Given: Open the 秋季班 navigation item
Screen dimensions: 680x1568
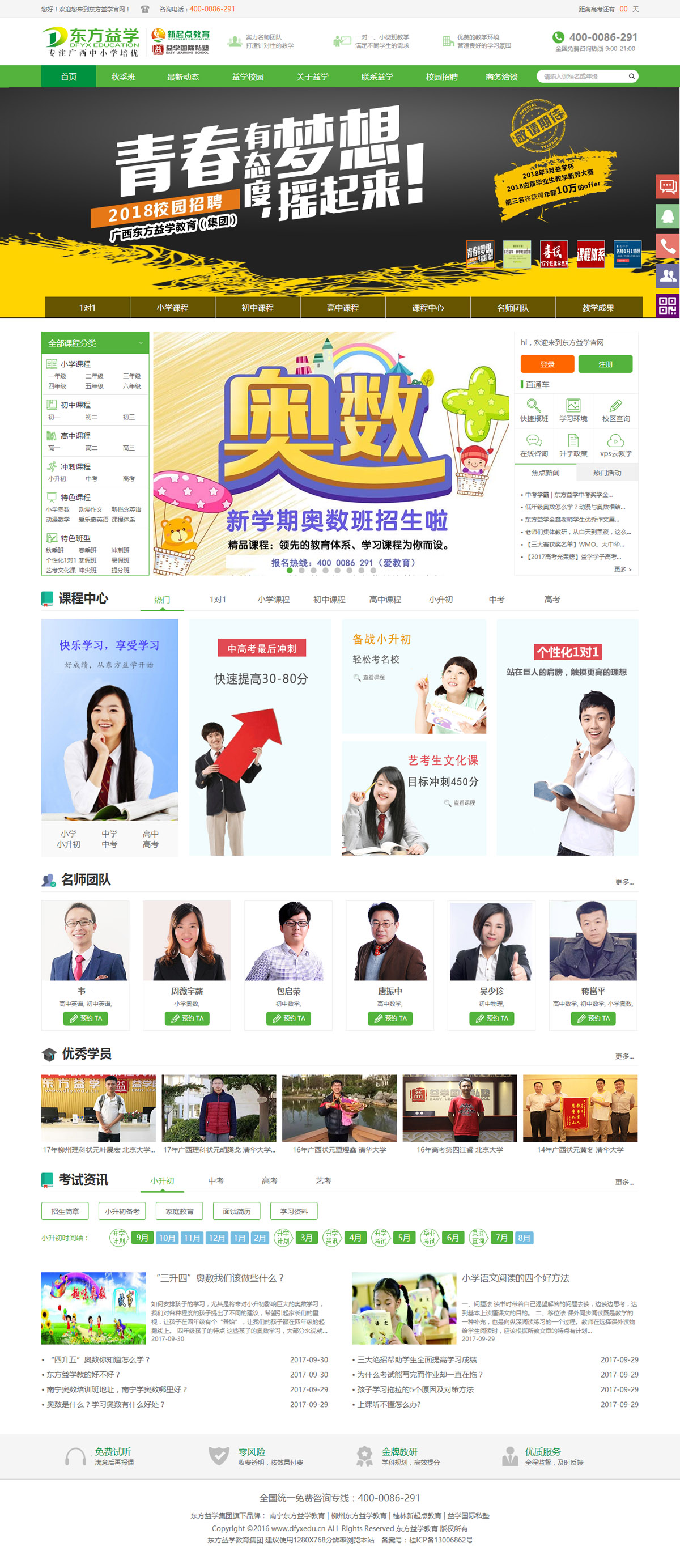Looking at the screenshot, I should point(123,77).
